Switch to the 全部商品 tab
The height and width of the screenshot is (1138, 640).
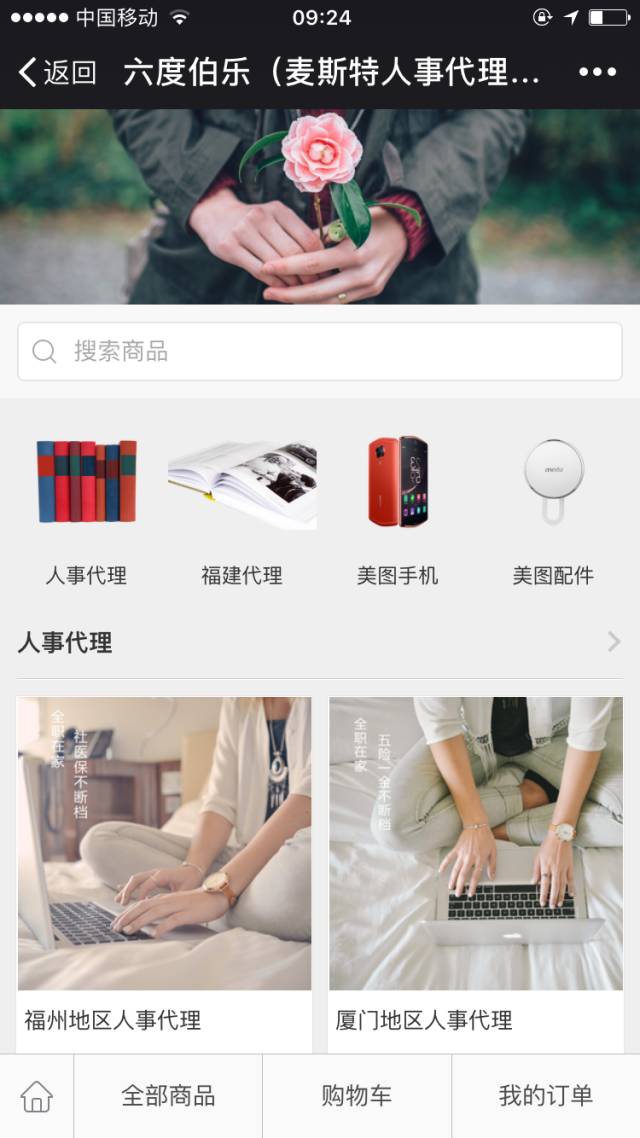[168, 1096]
